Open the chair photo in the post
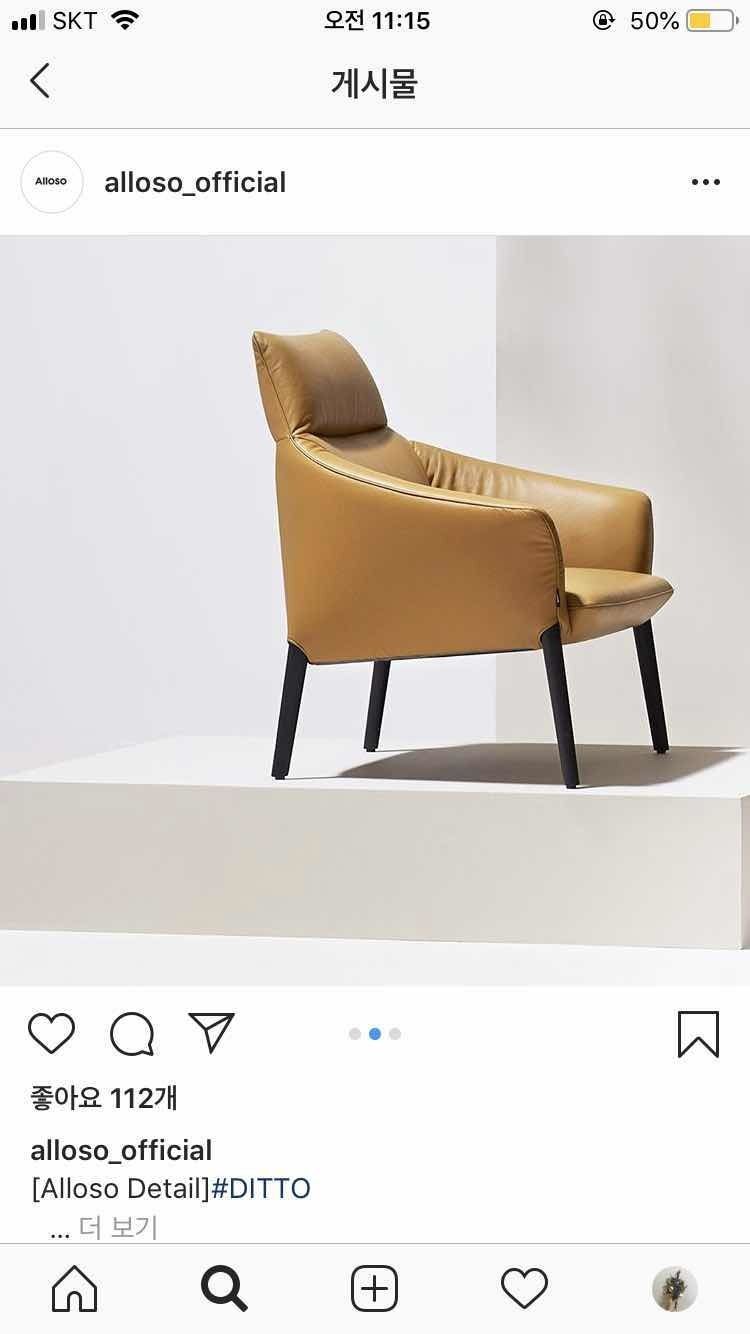Screen dimensions: 750x1334 coord(375,610)
